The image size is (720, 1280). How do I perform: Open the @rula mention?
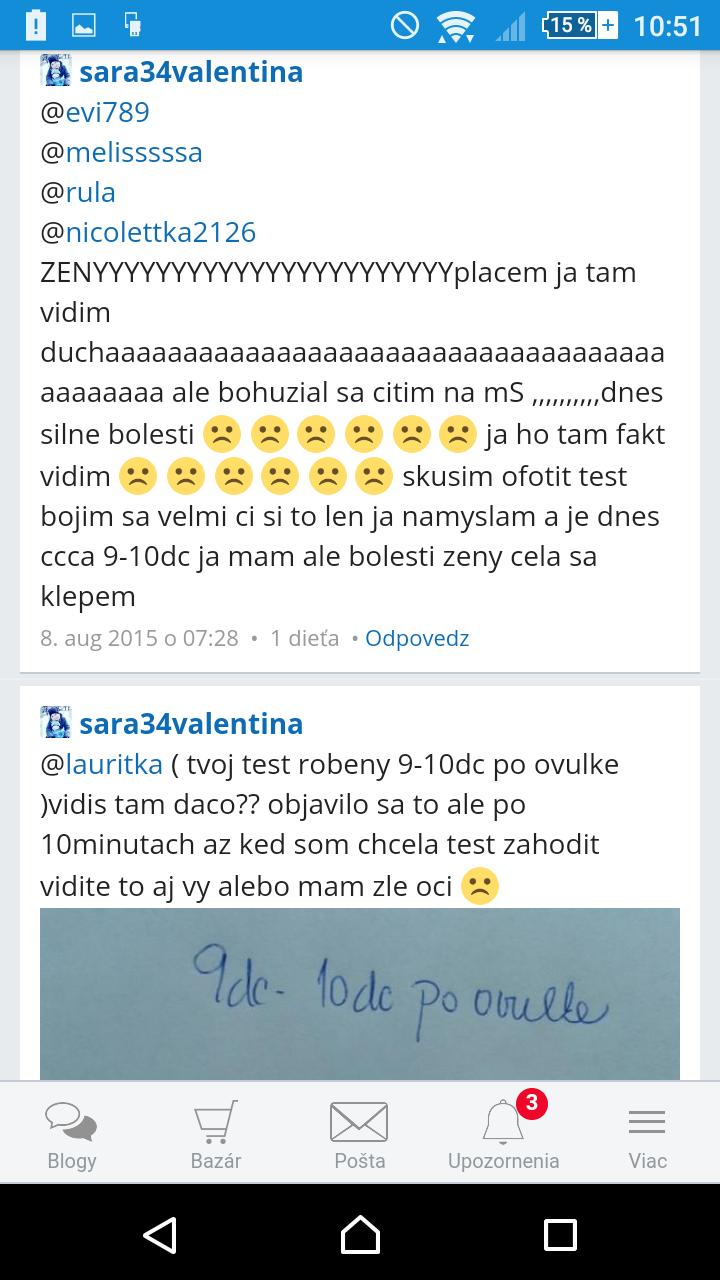click(x=90, y=192)
